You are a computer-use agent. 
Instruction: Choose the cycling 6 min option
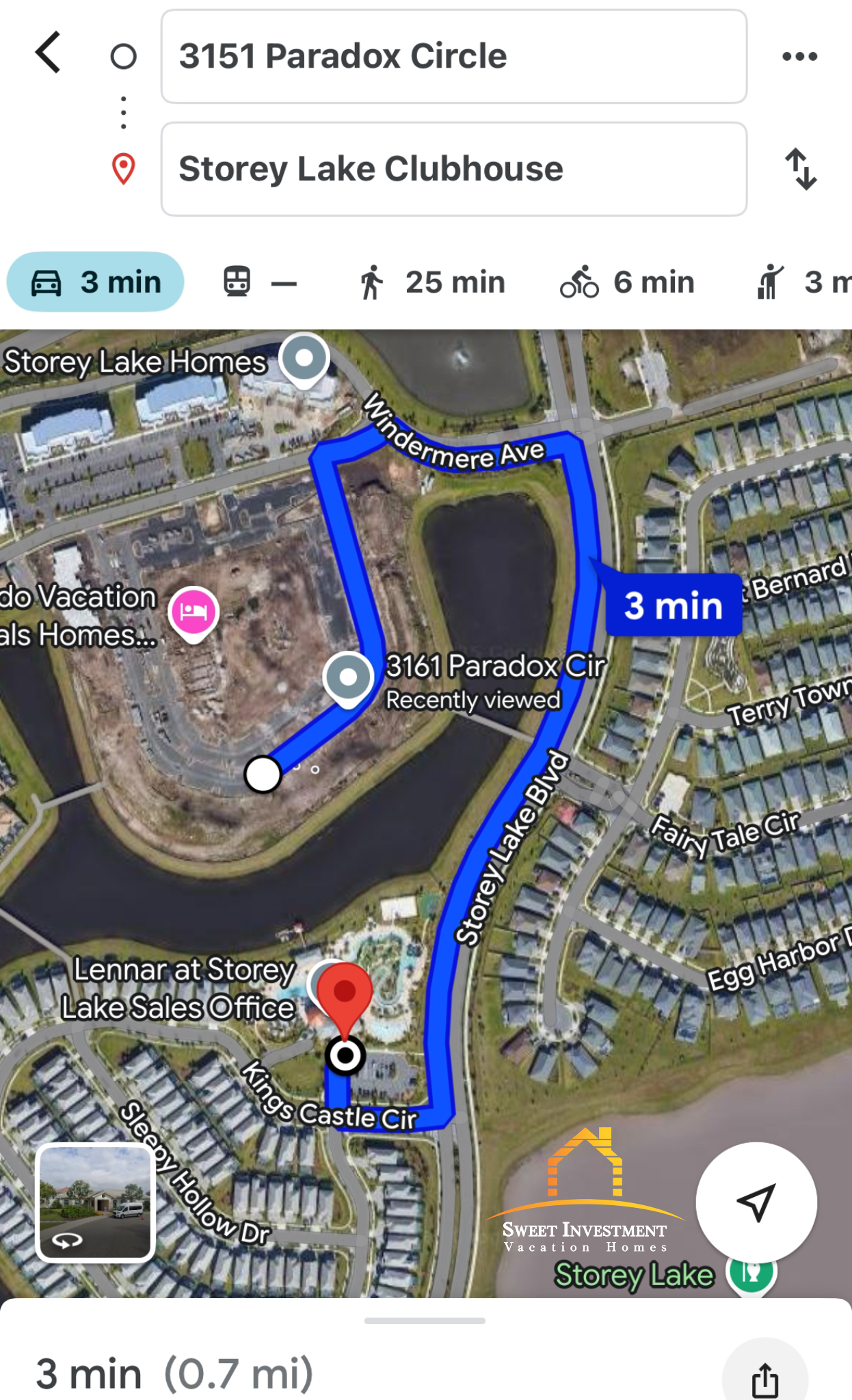pos(627,282)
